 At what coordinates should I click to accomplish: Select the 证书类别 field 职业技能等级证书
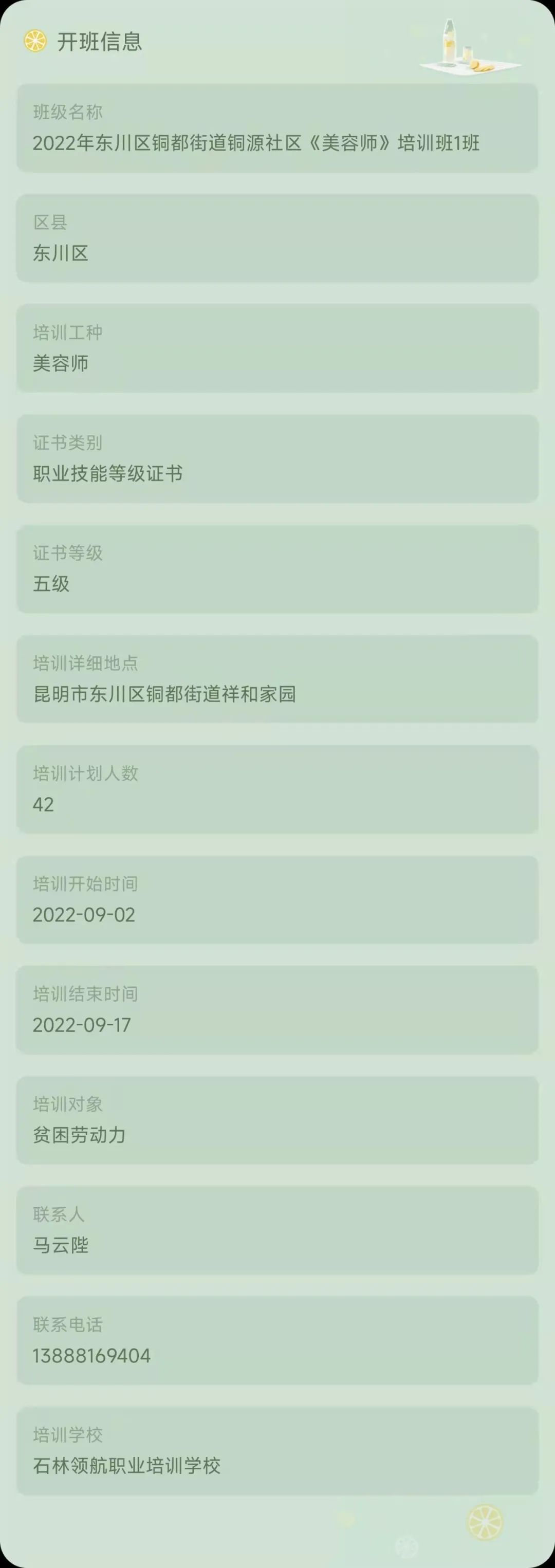point(277,459)
